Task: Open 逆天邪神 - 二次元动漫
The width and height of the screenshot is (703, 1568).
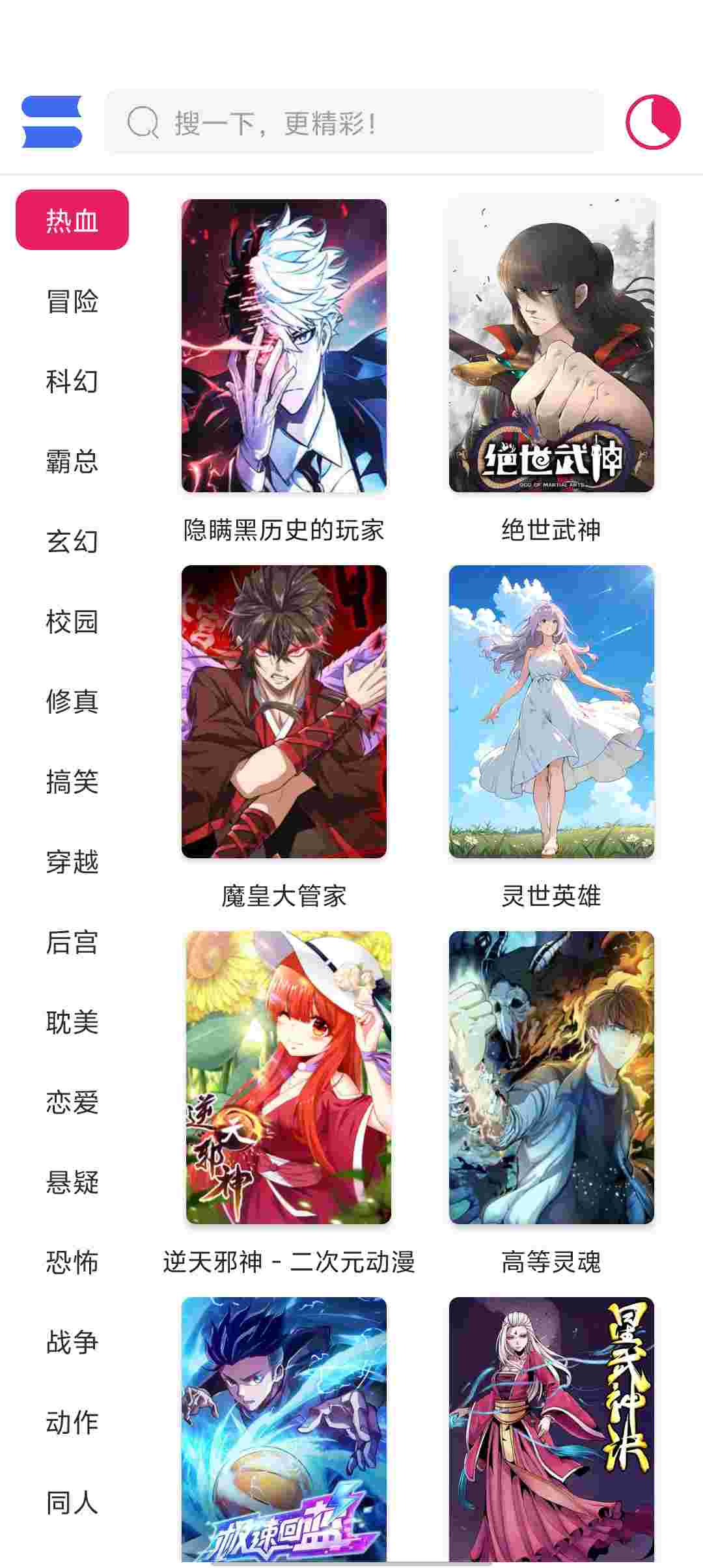Action: [x=288, y=1078]
